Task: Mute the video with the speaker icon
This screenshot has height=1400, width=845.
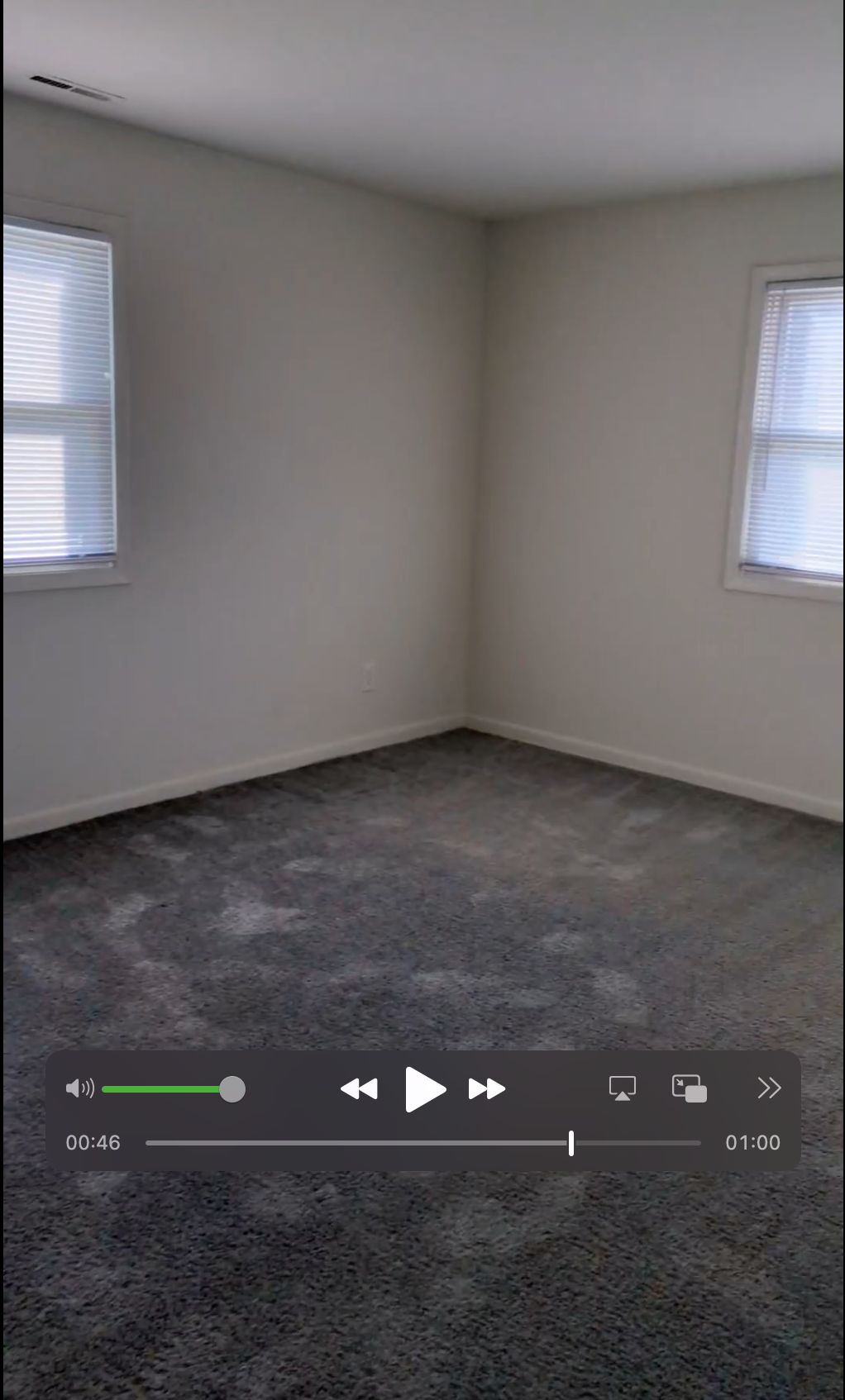Action: [x=79, y=1088]
